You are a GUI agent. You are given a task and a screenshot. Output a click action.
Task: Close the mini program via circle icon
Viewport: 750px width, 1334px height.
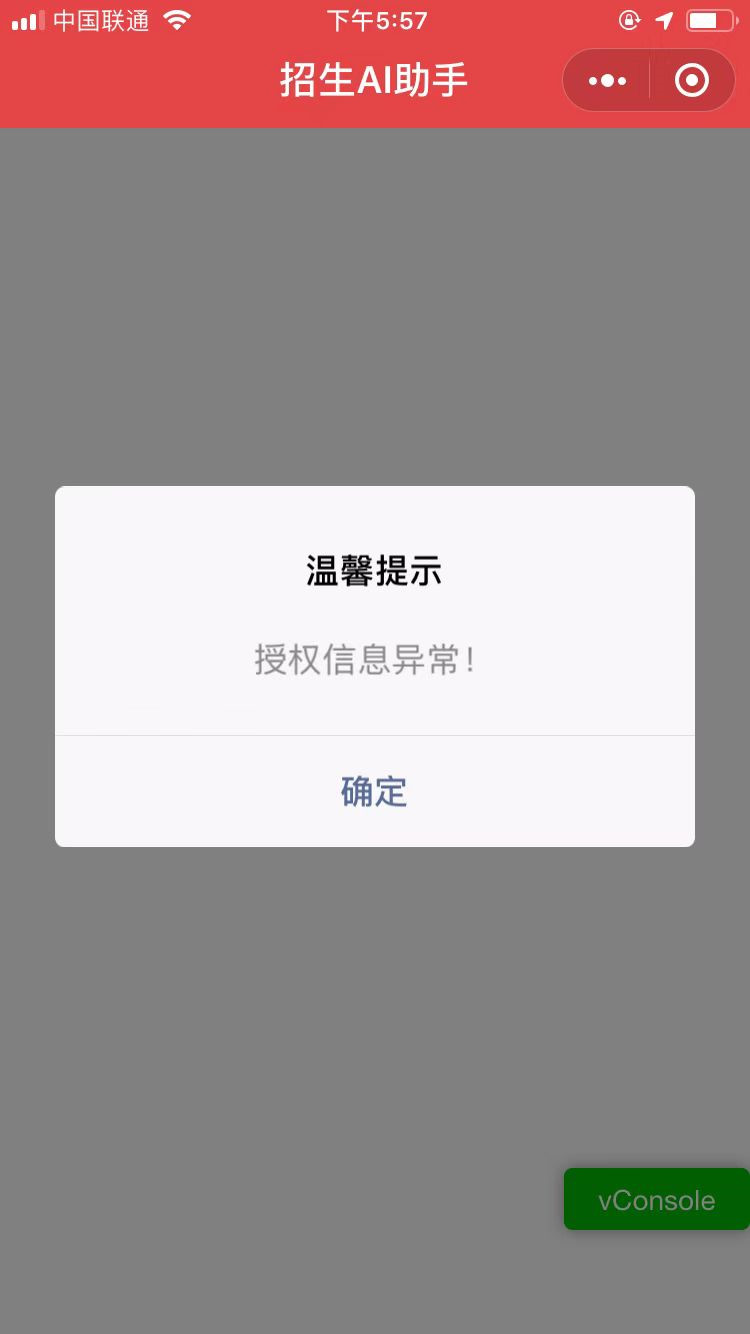(692, 80)
